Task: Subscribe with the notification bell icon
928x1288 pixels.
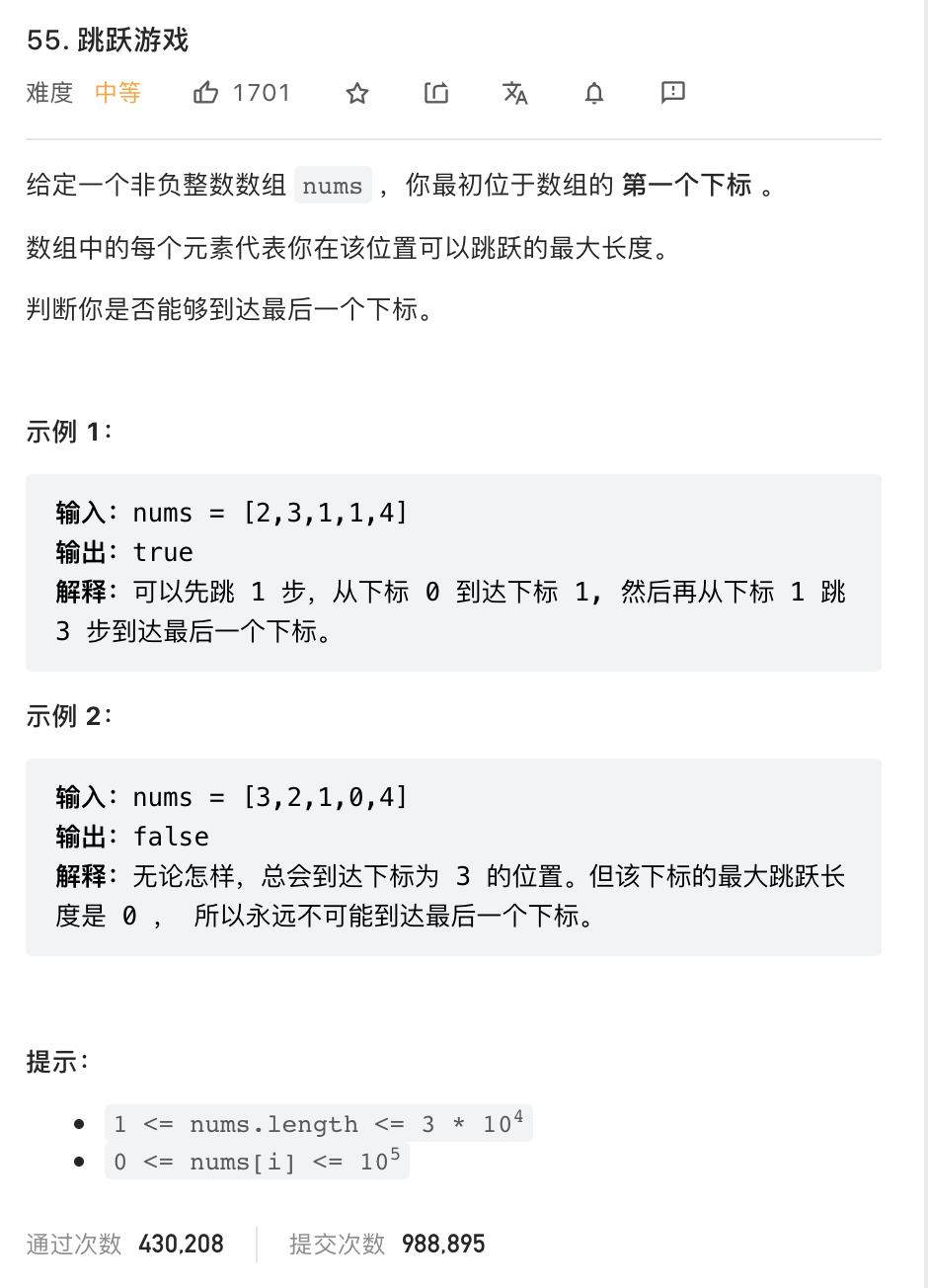Action: pos(594,93)
